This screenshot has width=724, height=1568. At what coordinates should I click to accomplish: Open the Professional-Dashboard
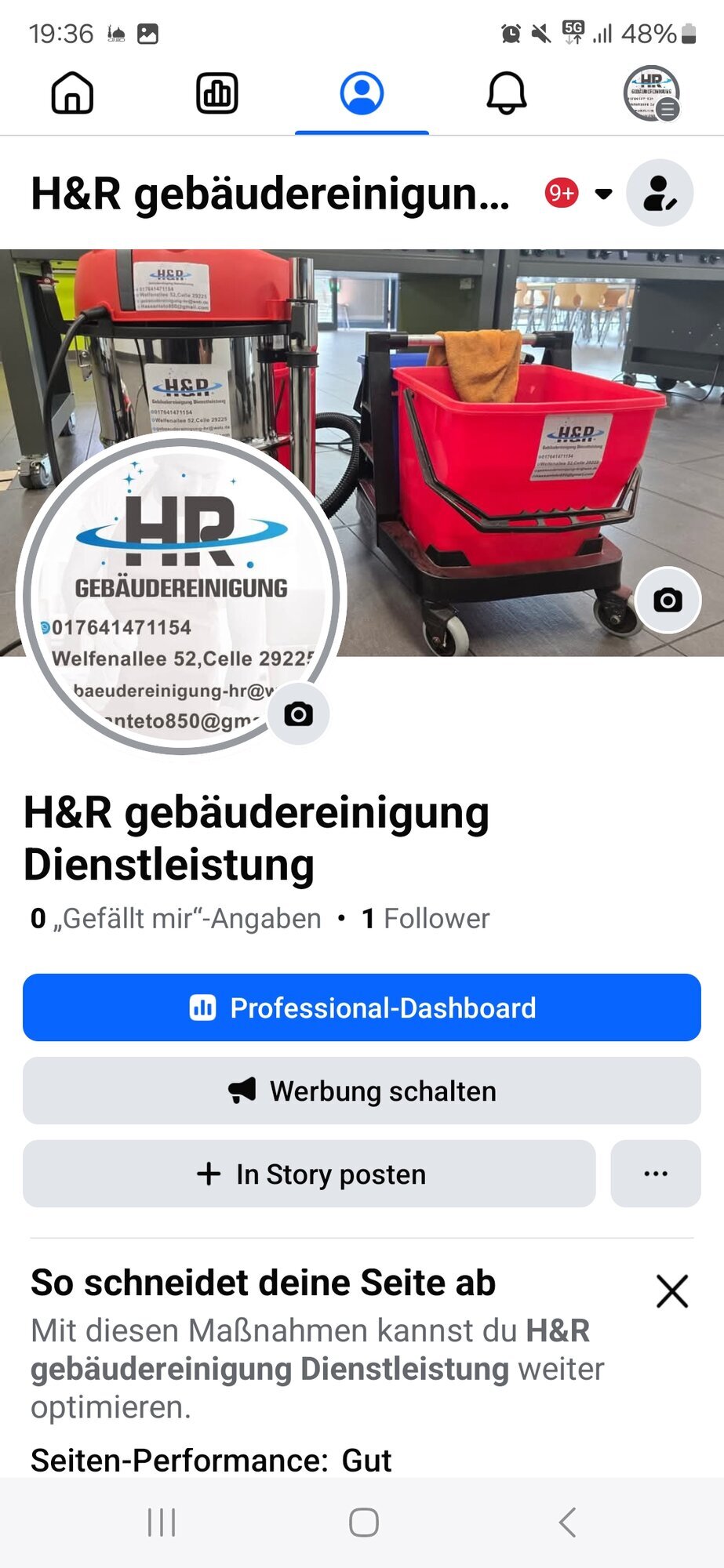point(362,1007)
